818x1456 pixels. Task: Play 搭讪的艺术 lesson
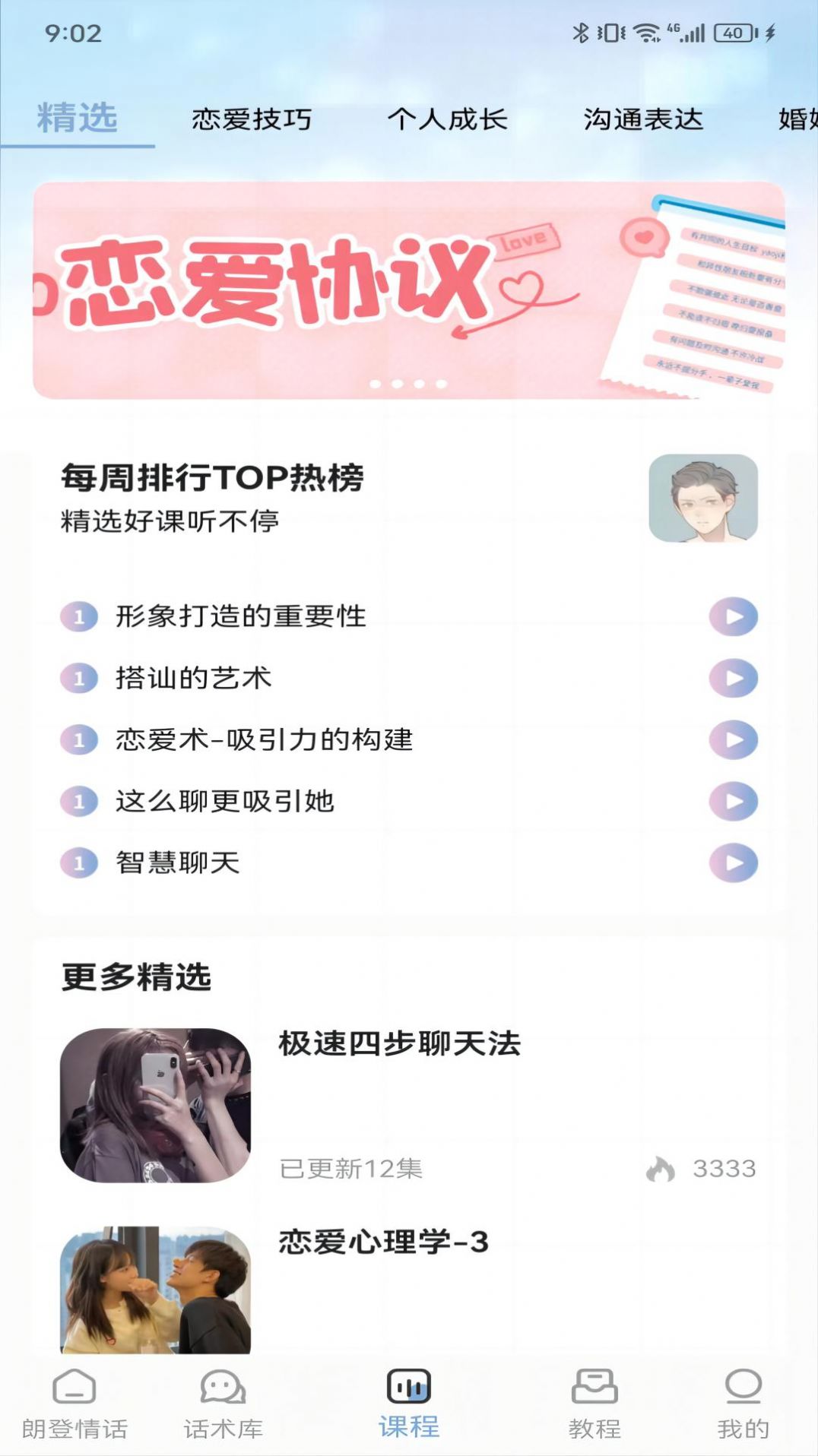pos(733,678)
